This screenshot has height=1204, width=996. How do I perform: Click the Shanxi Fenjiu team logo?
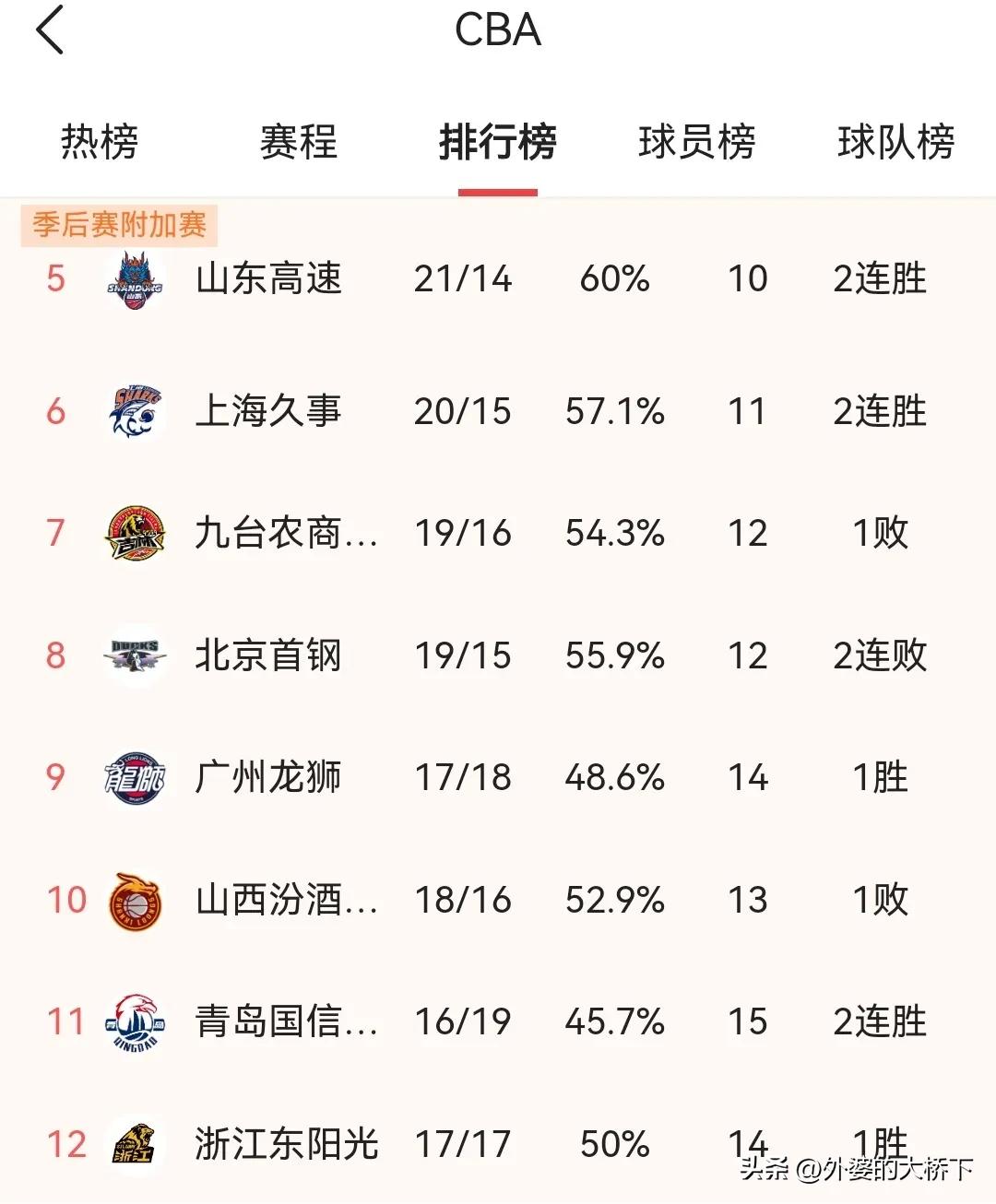pos(135,899)
